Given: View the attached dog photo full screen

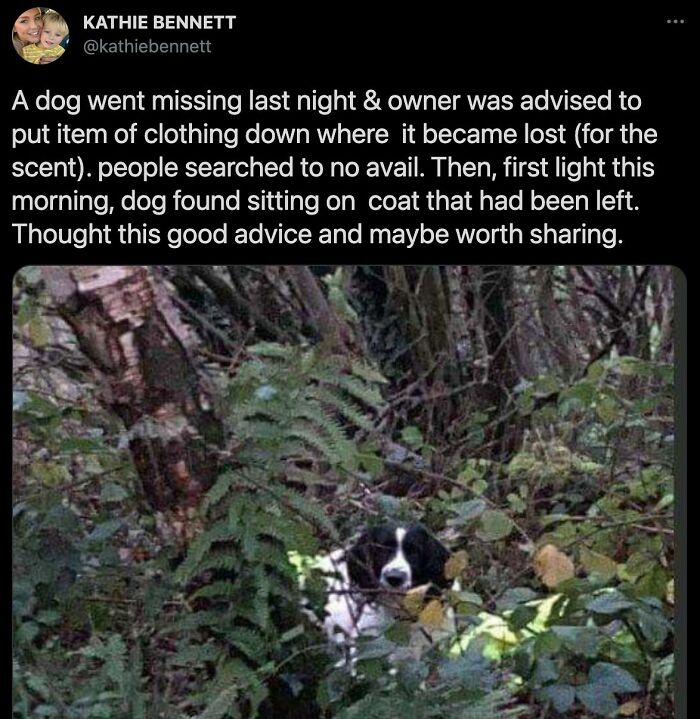Looking at the screenshot, I should pyautogui.click(x=349, y=492).
